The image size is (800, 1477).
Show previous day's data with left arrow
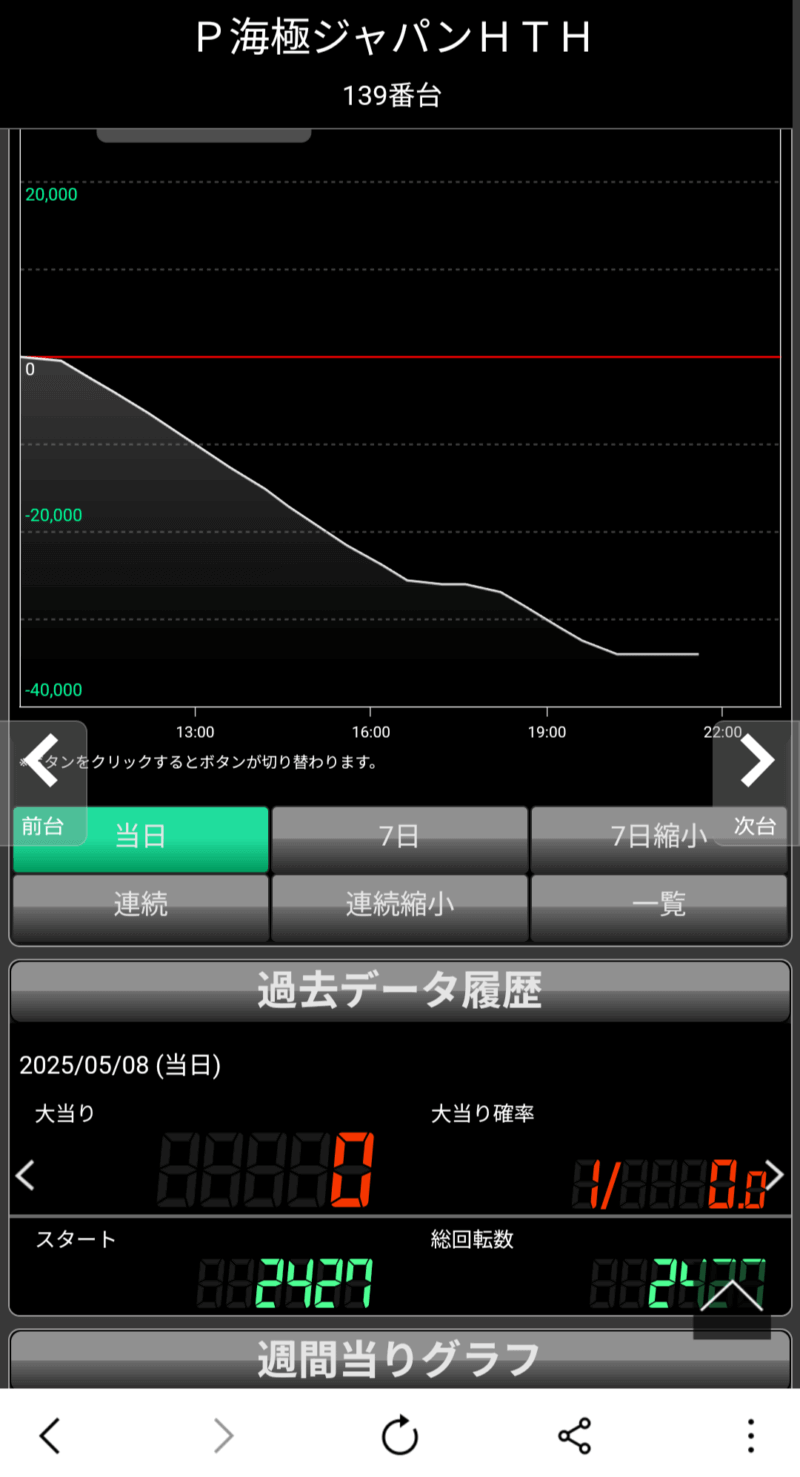(26, 1175)
